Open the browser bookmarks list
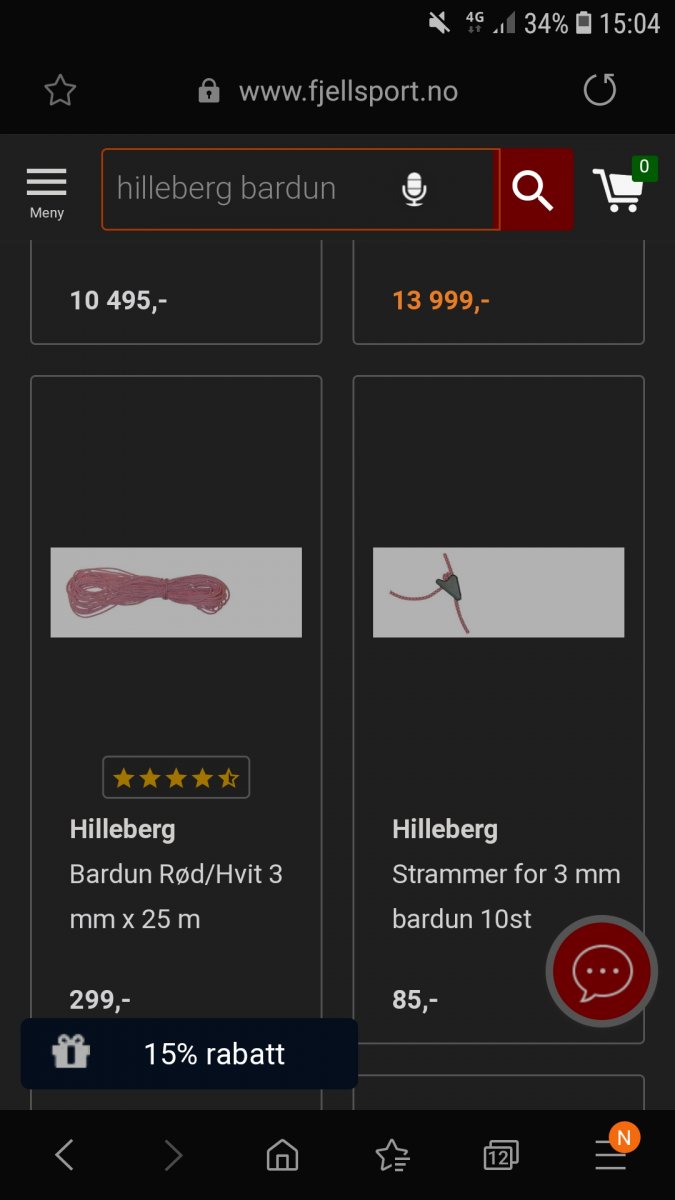This screenshot has width=675, height=1200. coord(392,1156)
